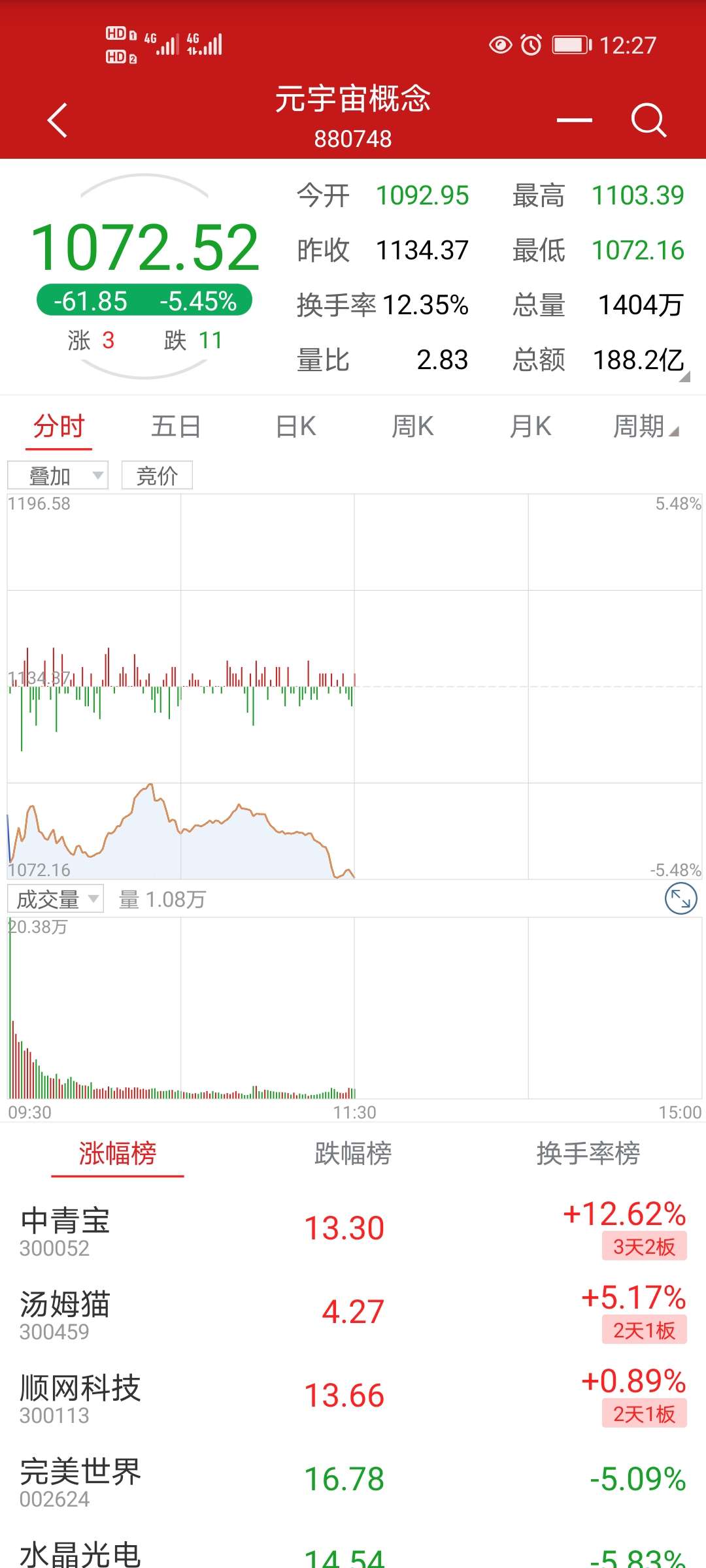The width and height of the screenshot is (706, 1568).
Task: Select the 月K chart tab
Action: (530, 427)
